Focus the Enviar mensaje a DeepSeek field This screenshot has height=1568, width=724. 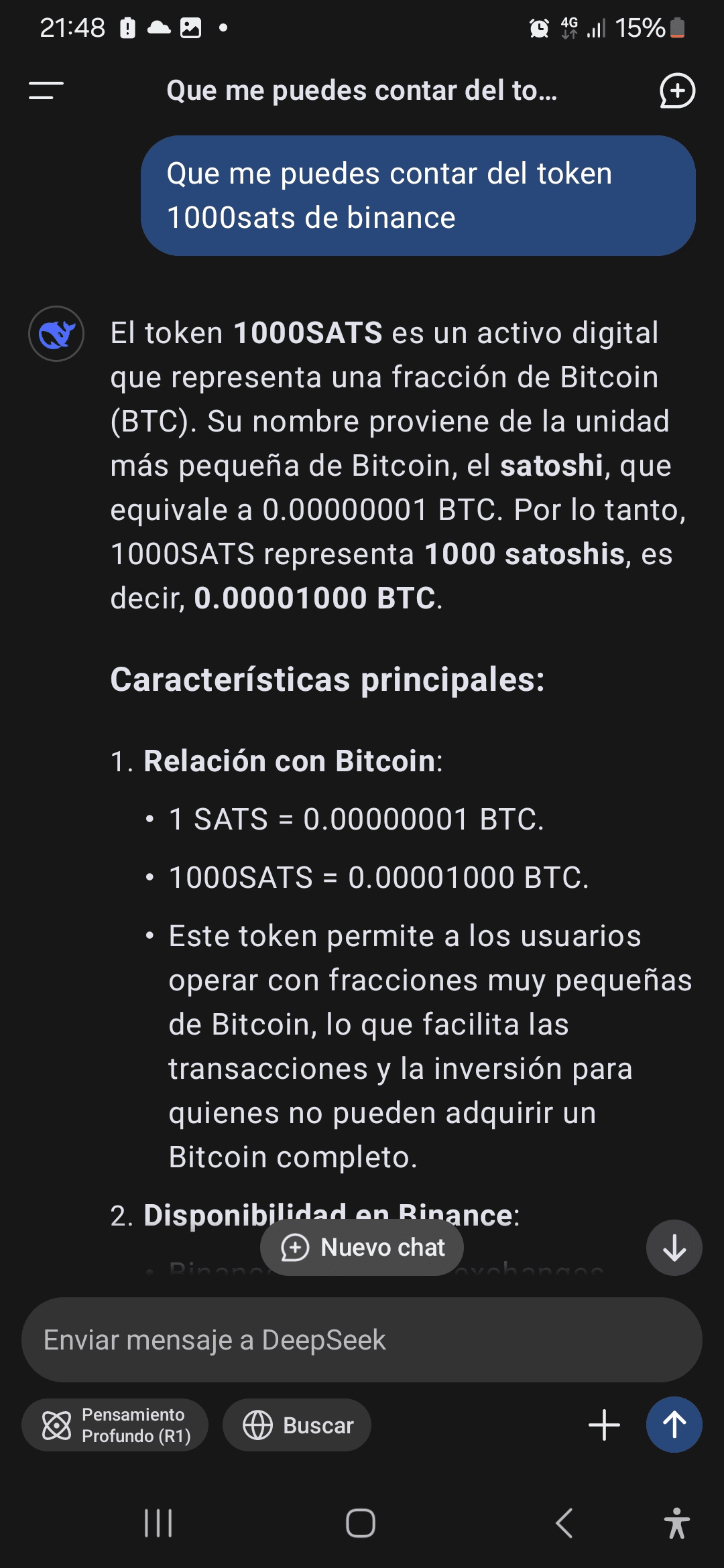point(362,1340)
